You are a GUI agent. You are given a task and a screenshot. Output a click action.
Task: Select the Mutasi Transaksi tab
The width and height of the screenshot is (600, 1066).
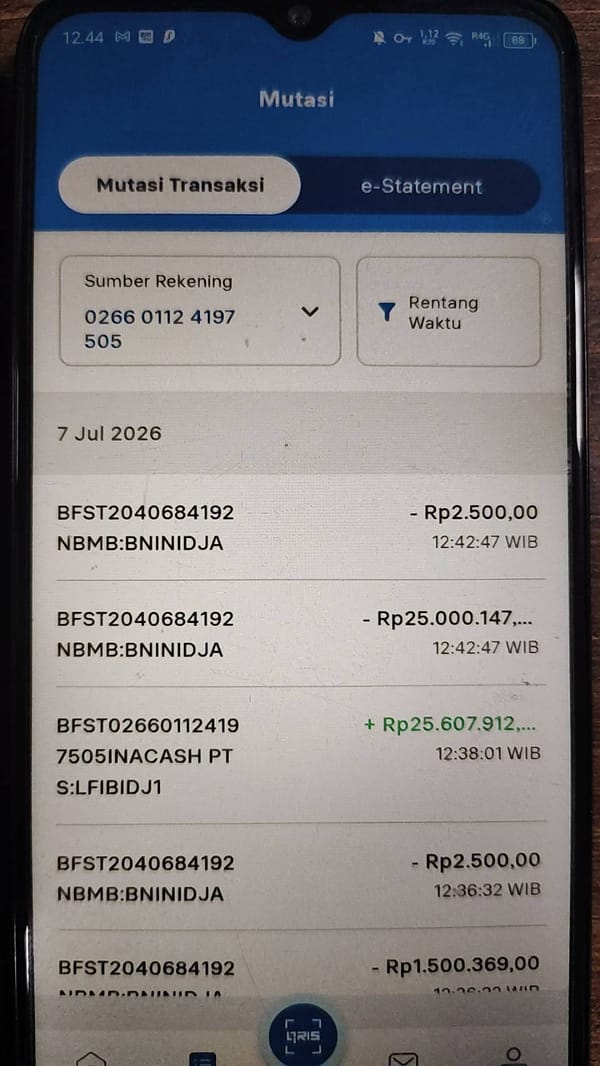point(180,185)
